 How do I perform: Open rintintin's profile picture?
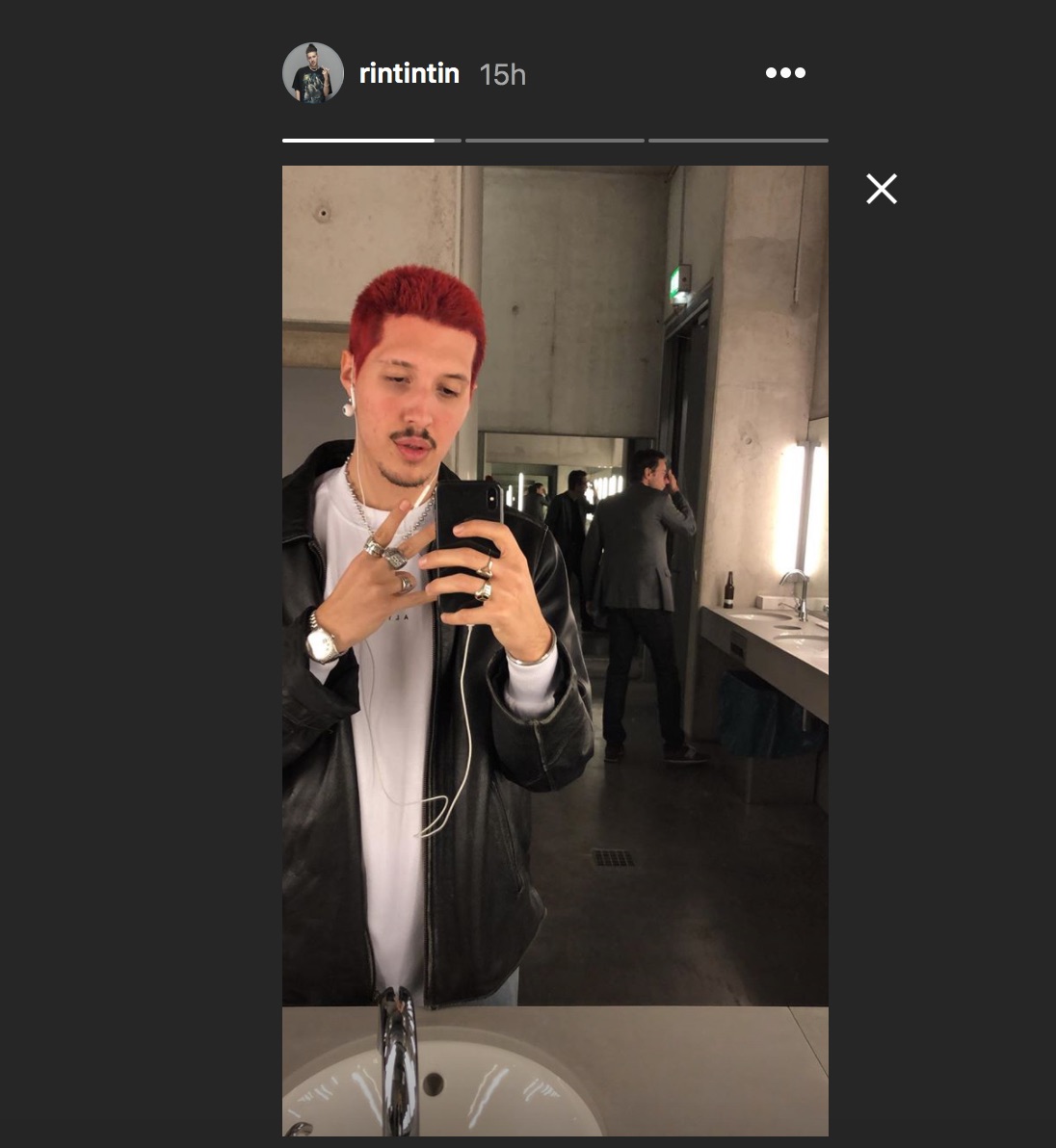(313, 73)
